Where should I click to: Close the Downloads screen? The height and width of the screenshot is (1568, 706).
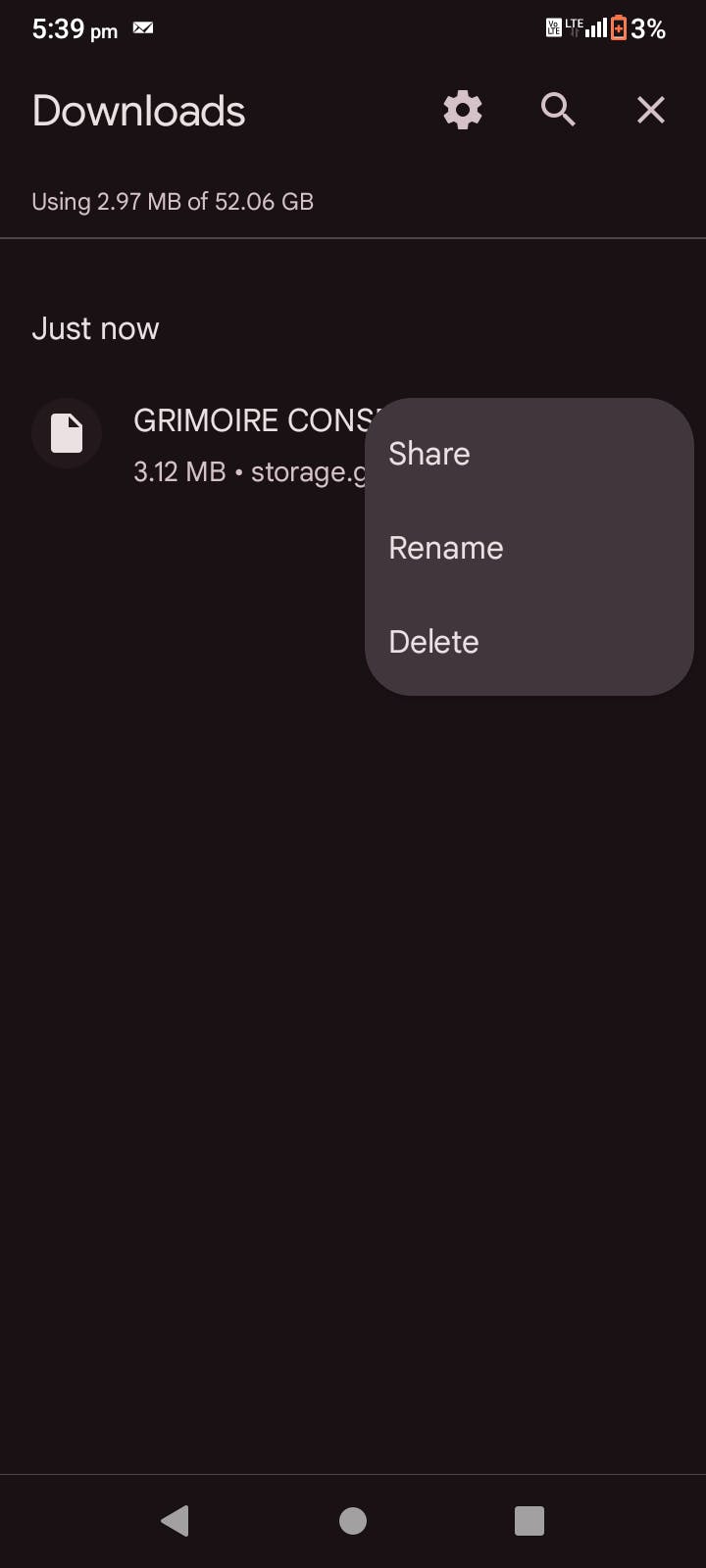point(651,110)
